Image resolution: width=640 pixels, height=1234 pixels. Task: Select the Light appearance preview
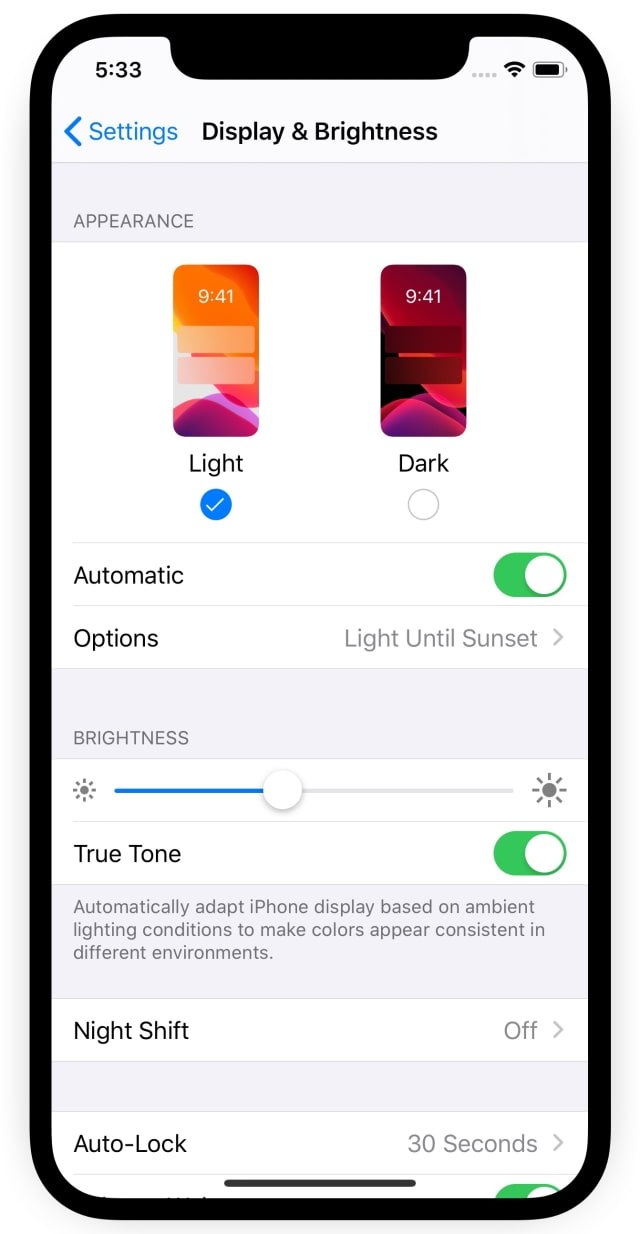[x=216, y=350]
